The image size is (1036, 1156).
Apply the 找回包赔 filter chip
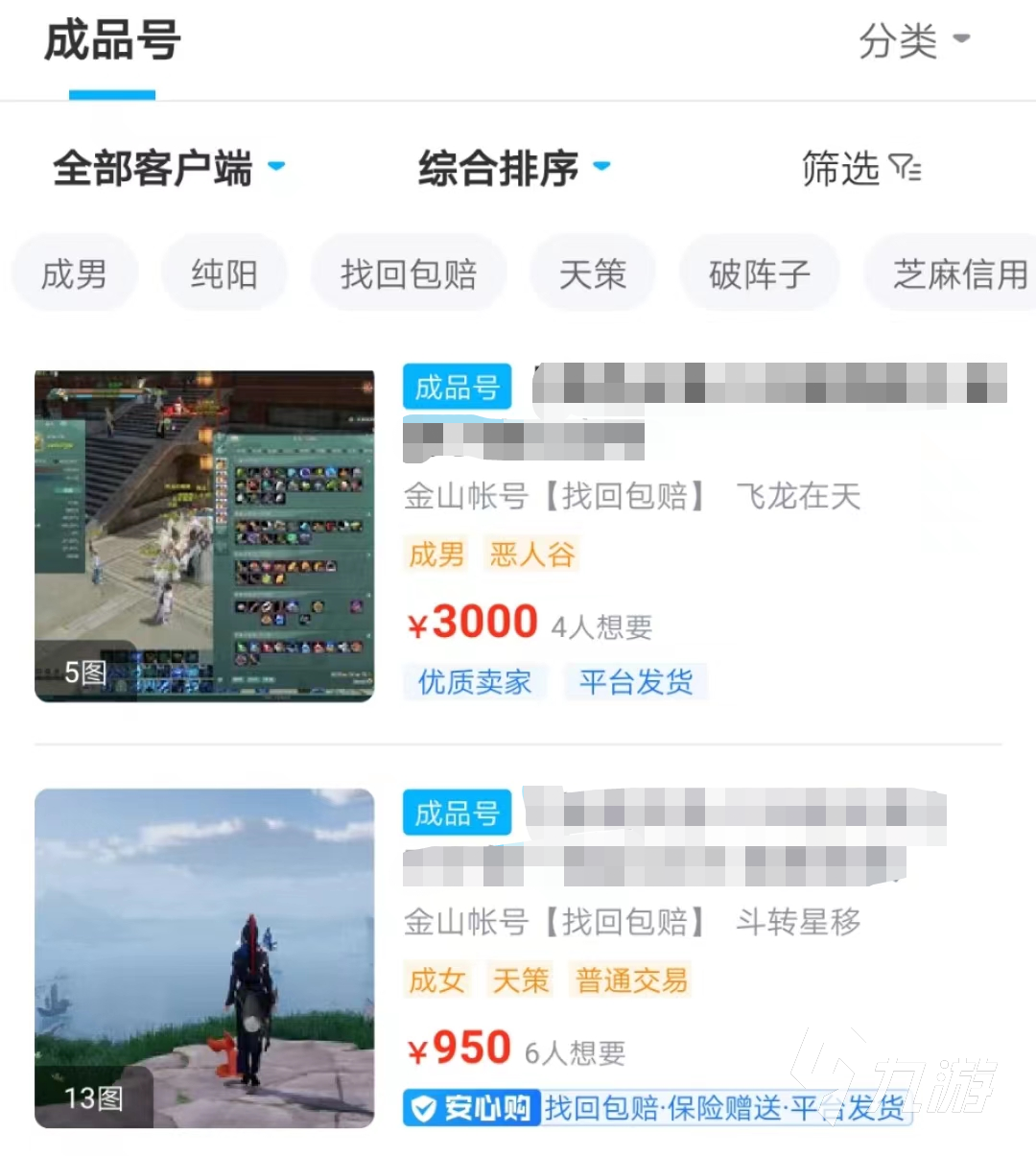[x=409, y=274]
